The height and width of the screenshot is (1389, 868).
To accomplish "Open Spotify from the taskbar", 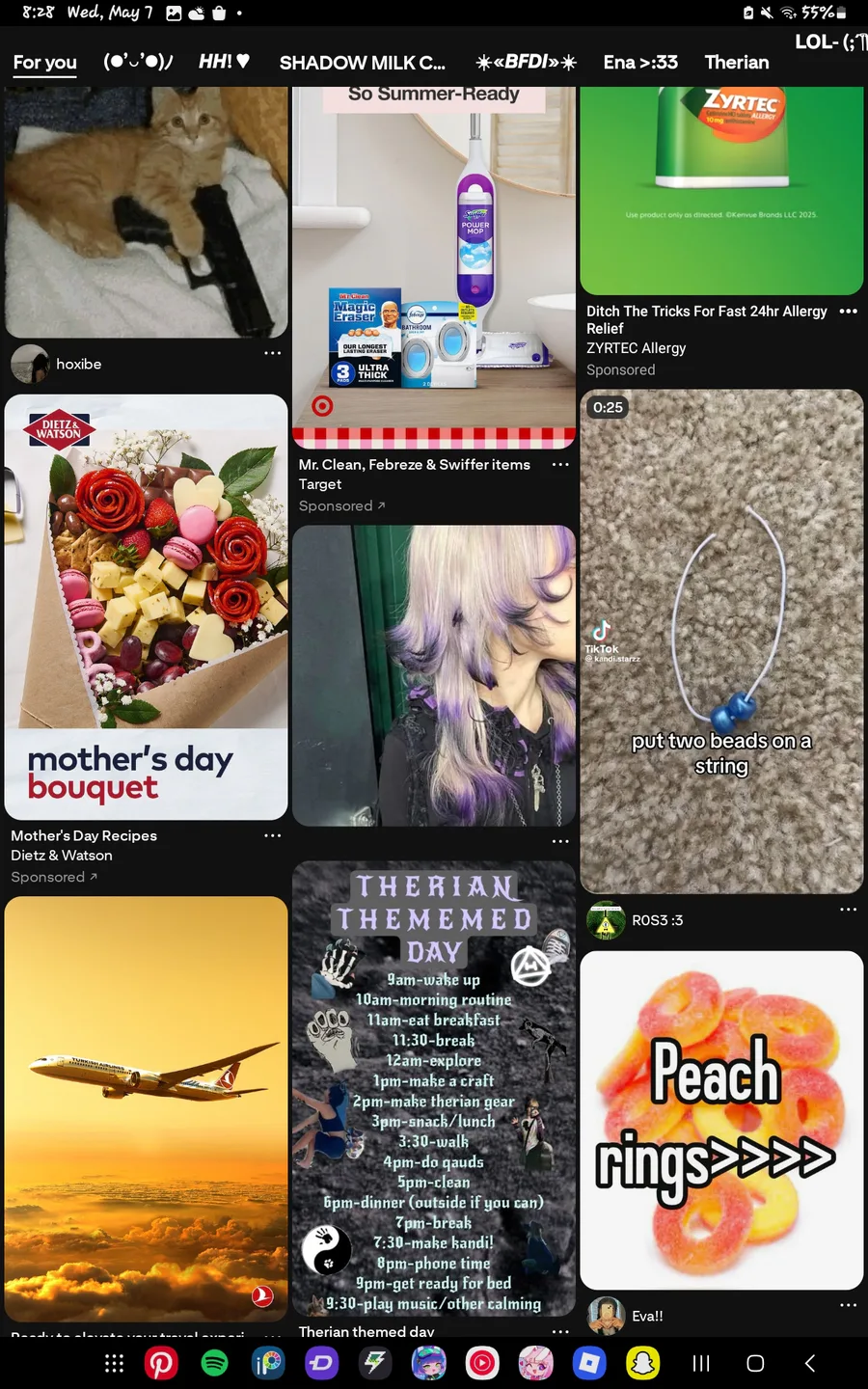I will (x=214, y=1363).
